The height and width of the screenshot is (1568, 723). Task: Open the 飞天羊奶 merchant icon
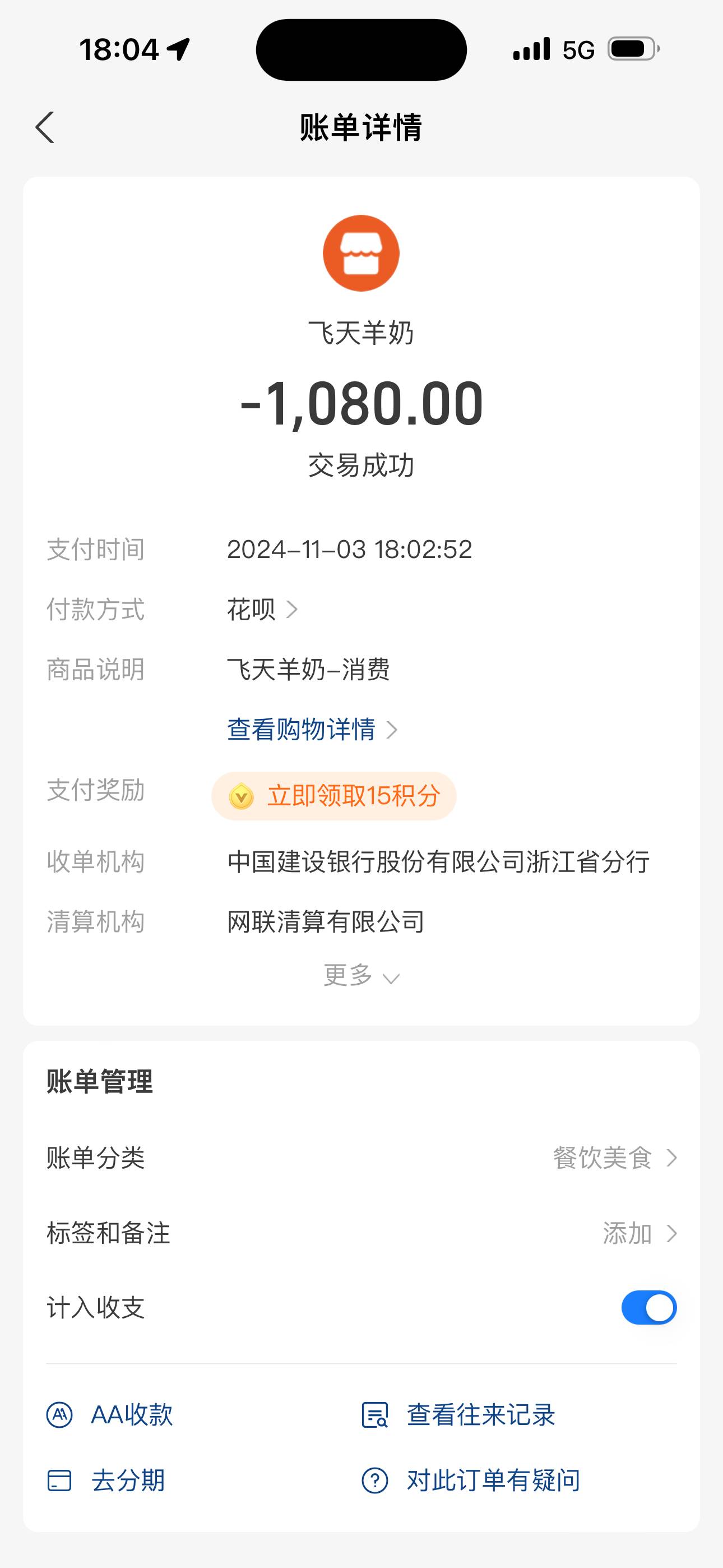361,253
